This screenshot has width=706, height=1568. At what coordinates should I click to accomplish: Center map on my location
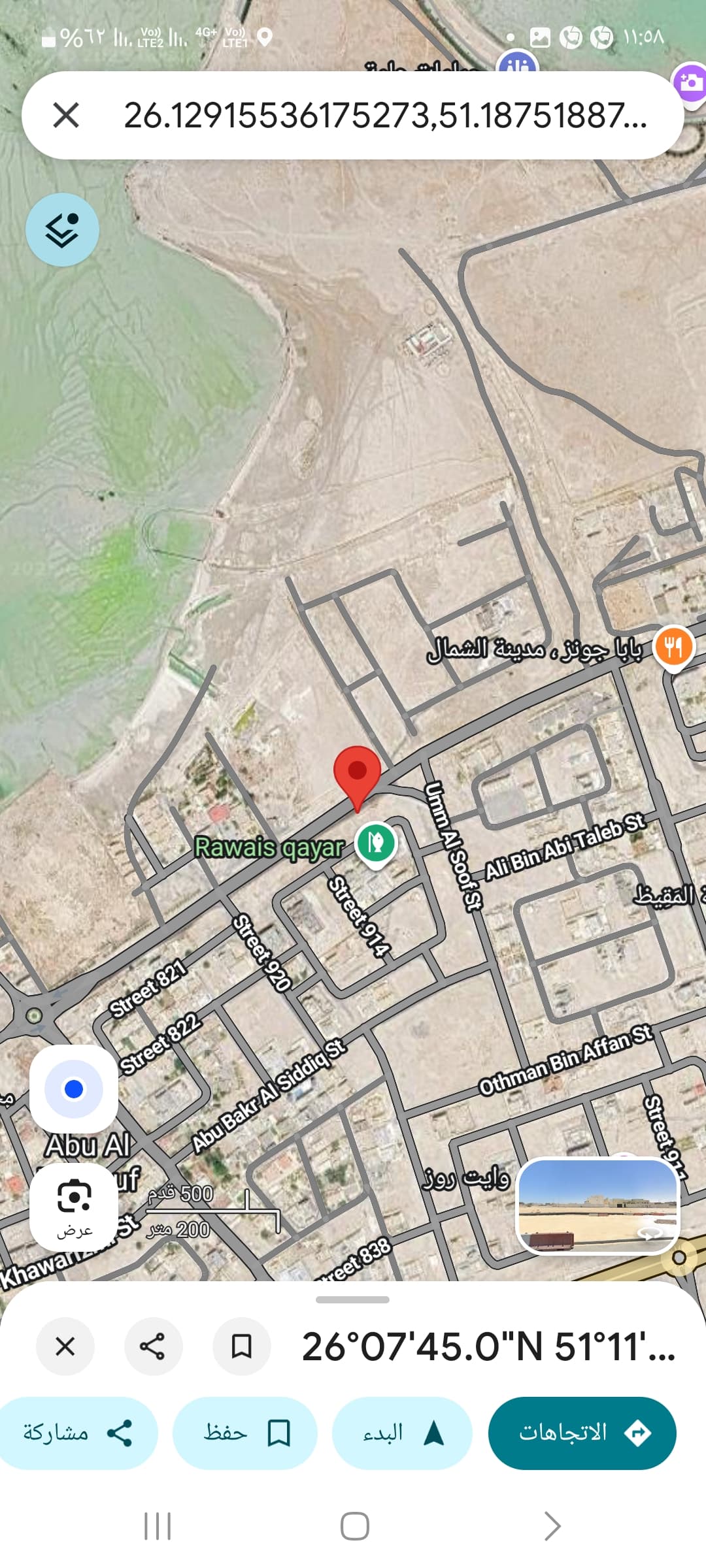point(74,1089)
